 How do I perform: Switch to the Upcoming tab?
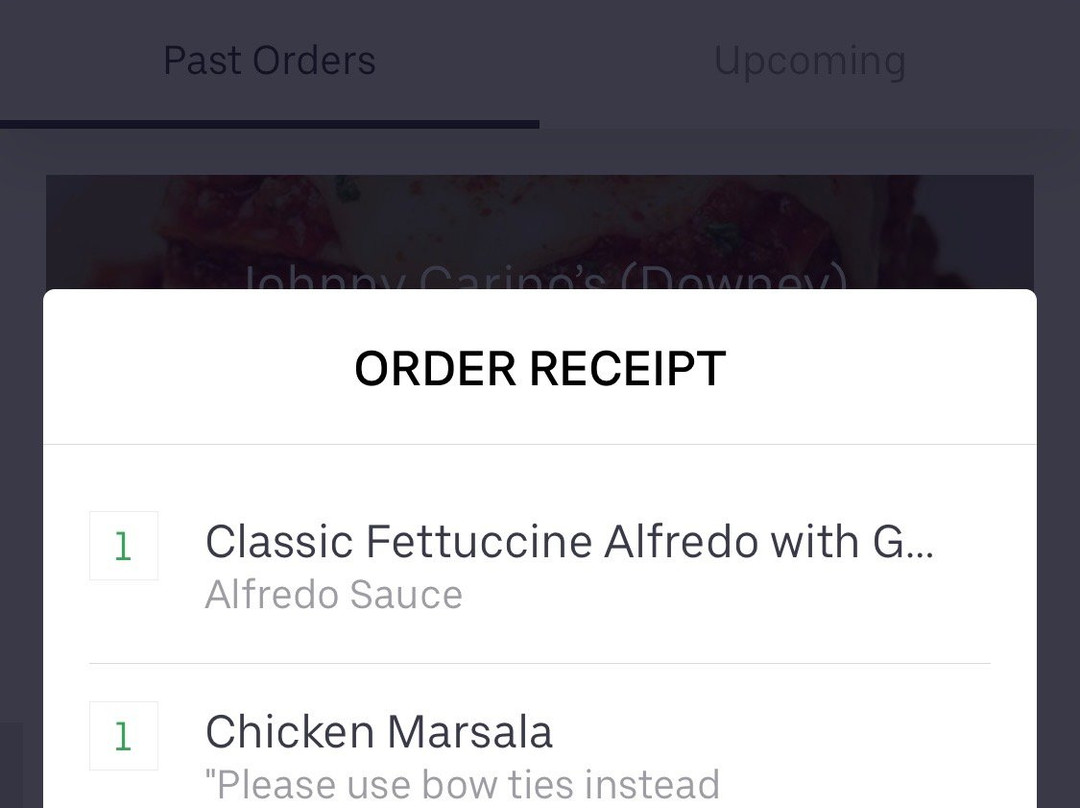809,62
